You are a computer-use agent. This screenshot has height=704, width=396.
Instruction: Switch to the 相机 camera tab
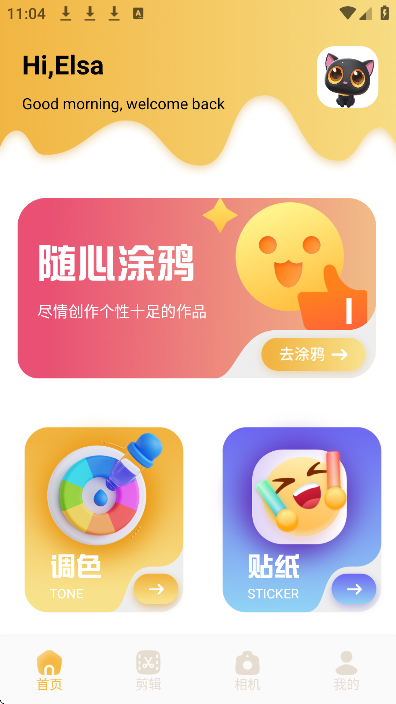247,670
